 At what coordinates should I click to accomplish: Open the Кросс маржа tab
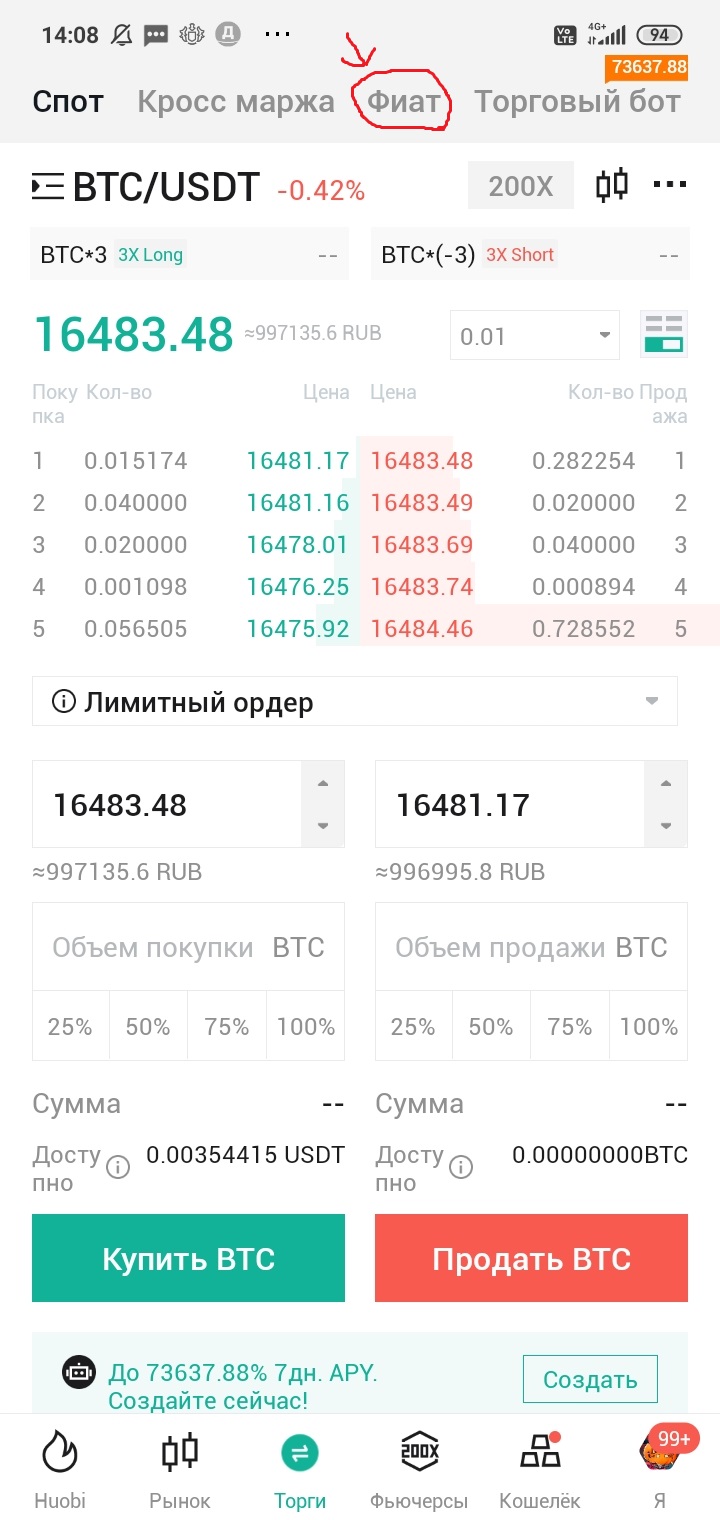pos(236,101)
